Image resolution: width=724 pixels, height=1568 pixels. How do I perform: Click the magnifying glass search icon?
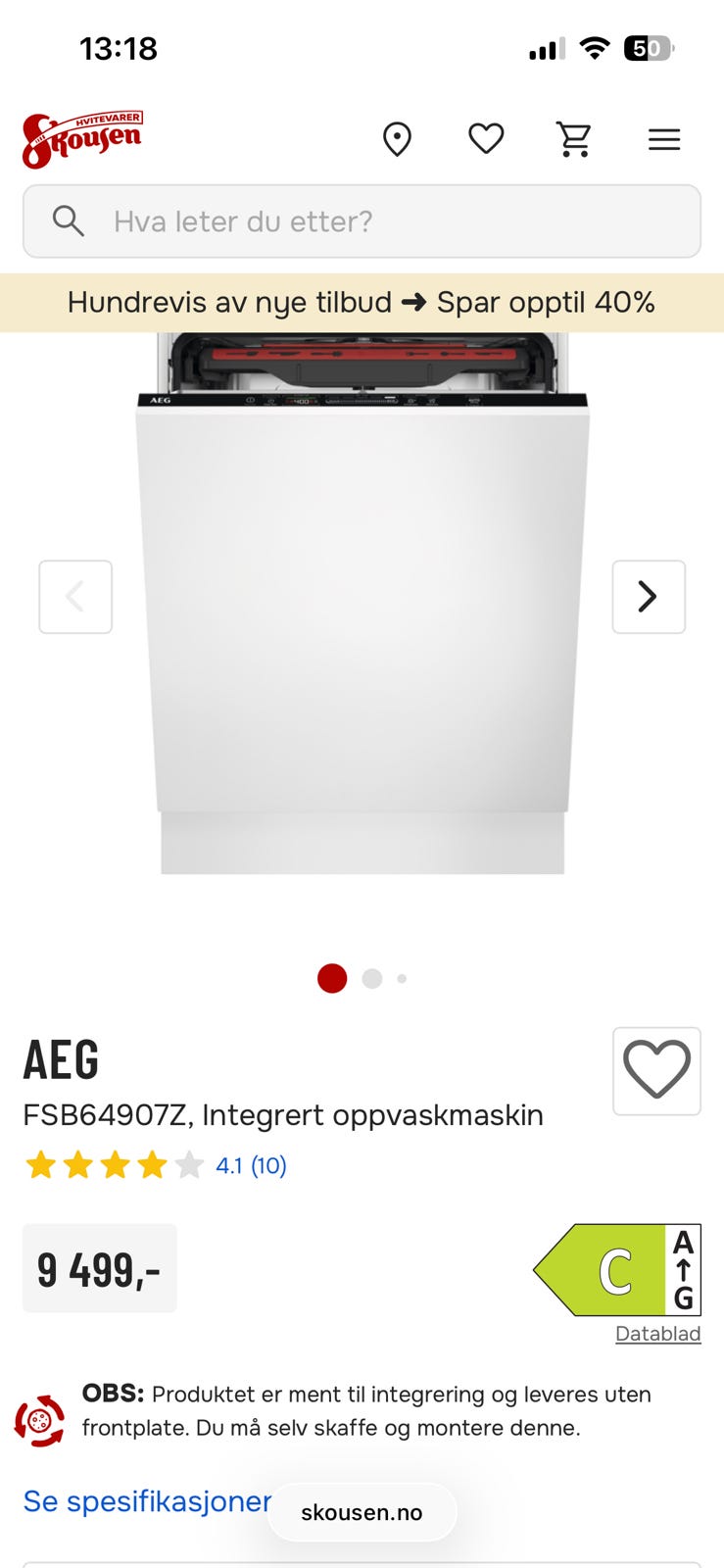click(x=68, y=220)
